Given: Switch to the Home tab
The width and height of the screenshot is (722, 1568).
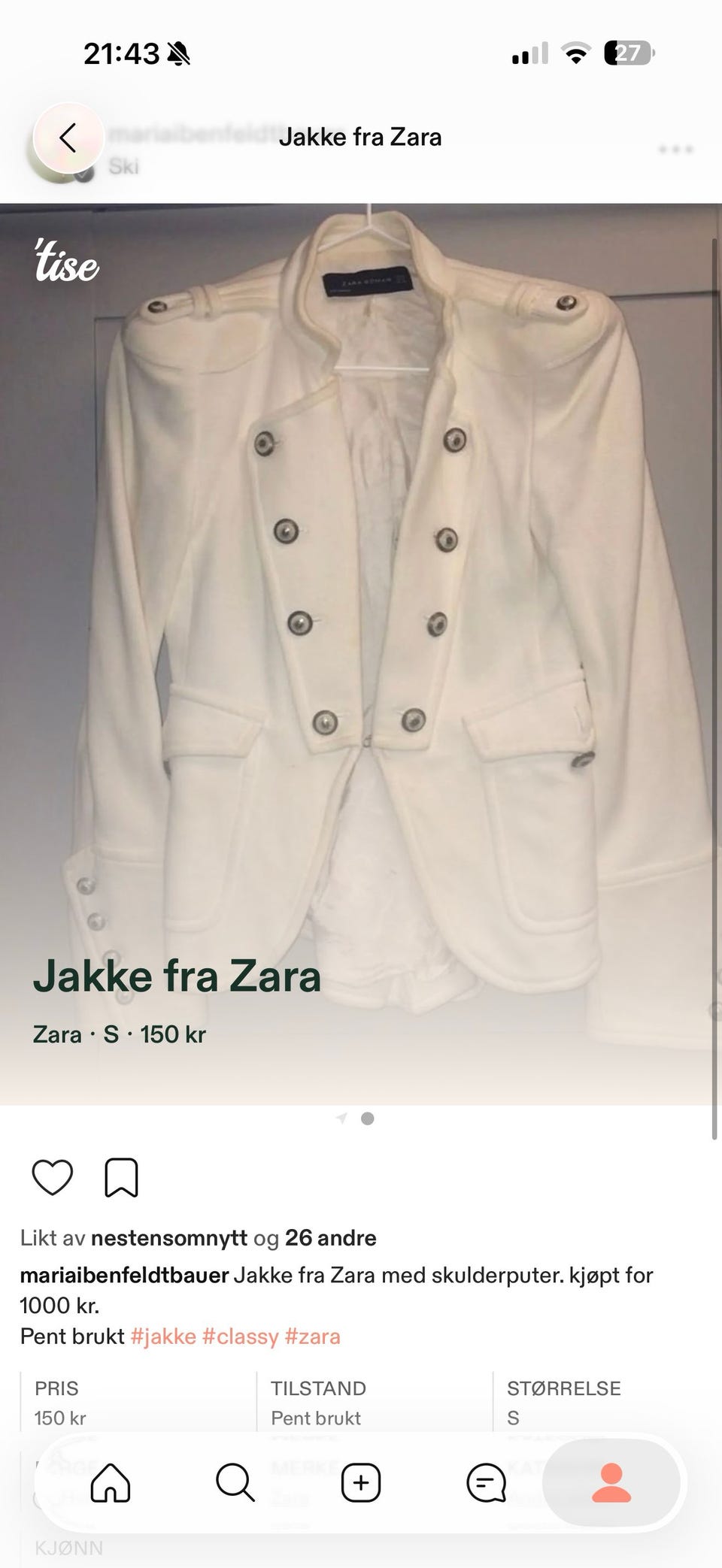Looking at the screenshot, I should 111,1482.
